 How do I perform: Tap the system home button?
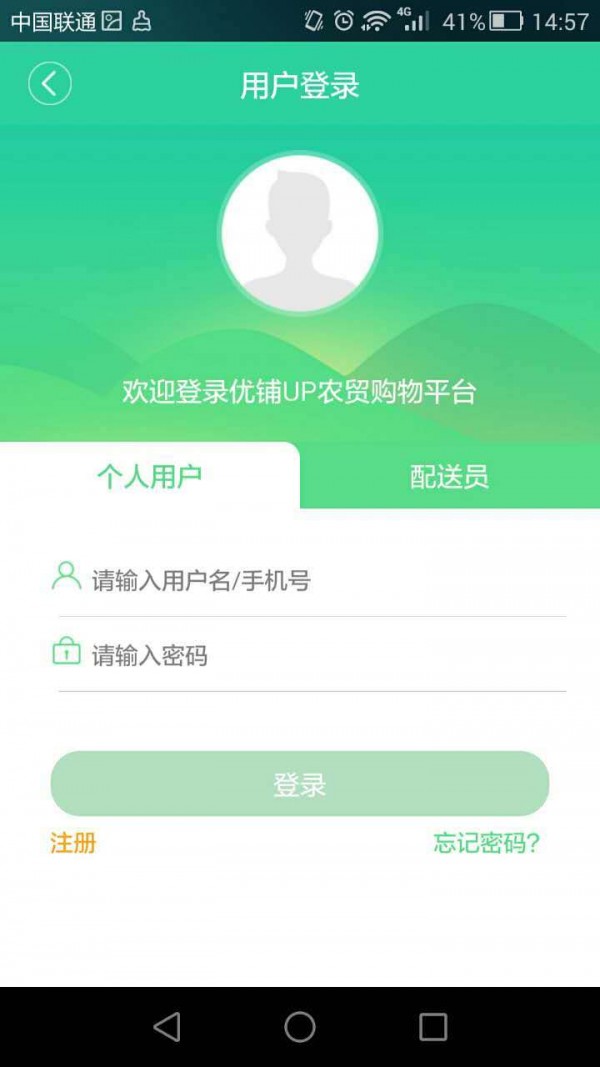point(300,1027)
